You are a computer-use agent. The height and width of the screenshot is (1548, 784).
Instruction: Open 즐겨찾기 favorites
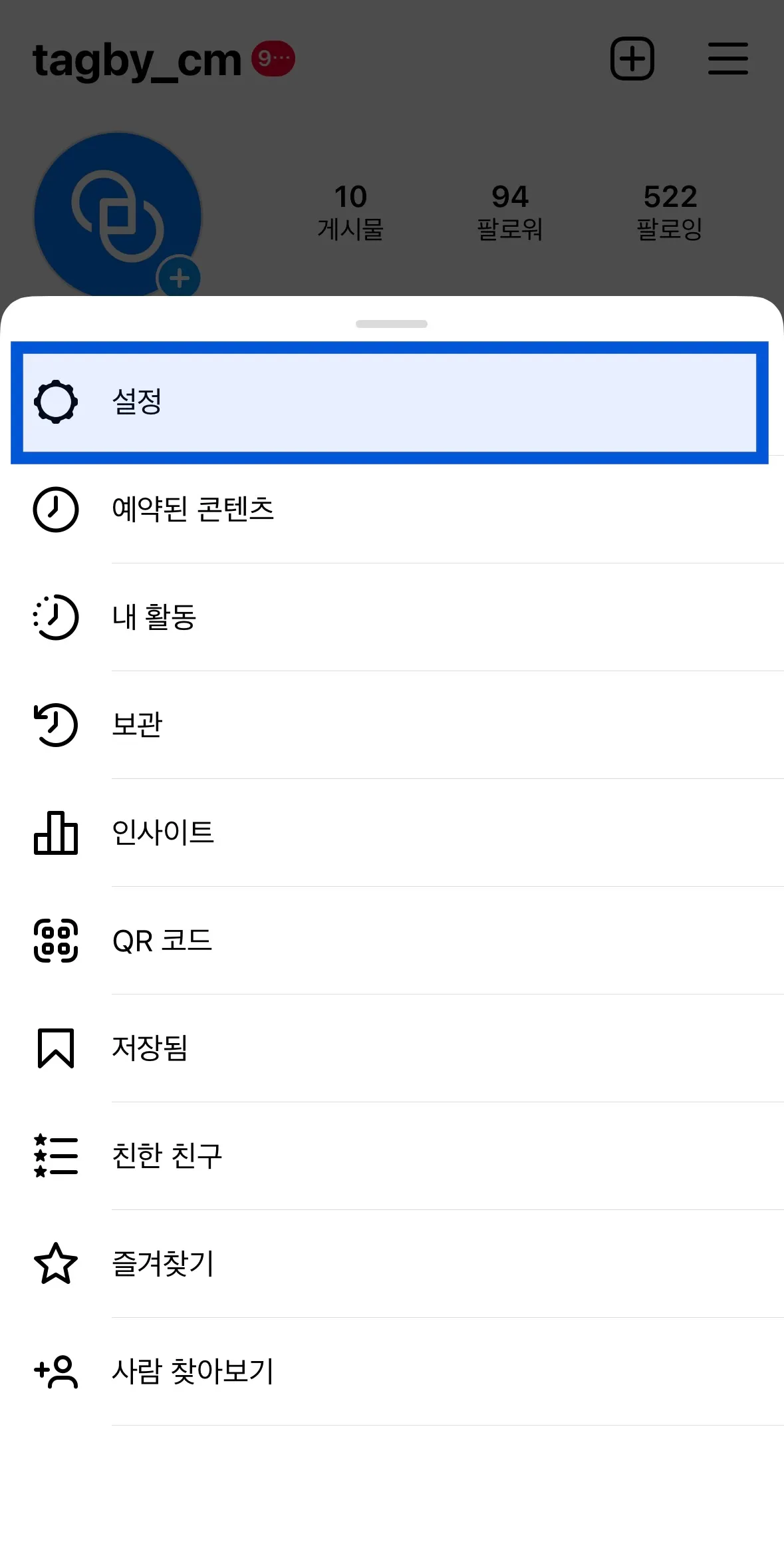[392, 1264]
